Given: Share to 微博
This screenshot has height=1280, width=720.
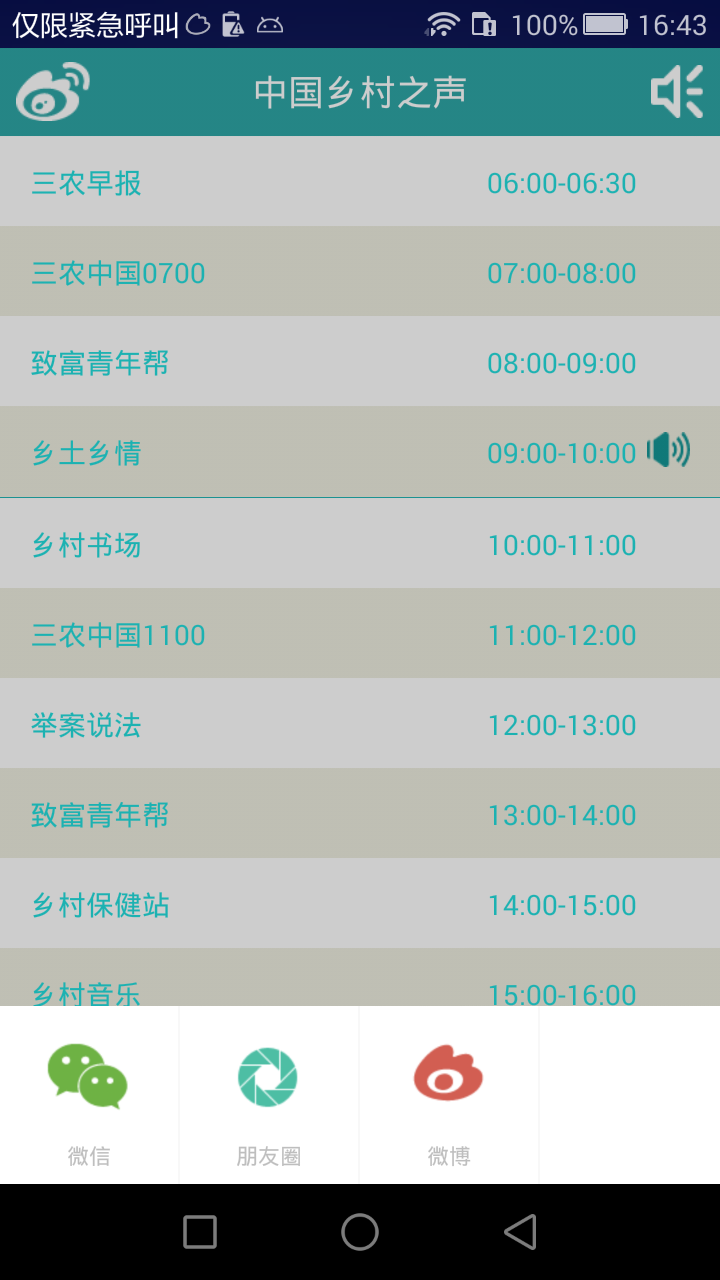Looking at the screenshot, I should [x=448, y=1095].
